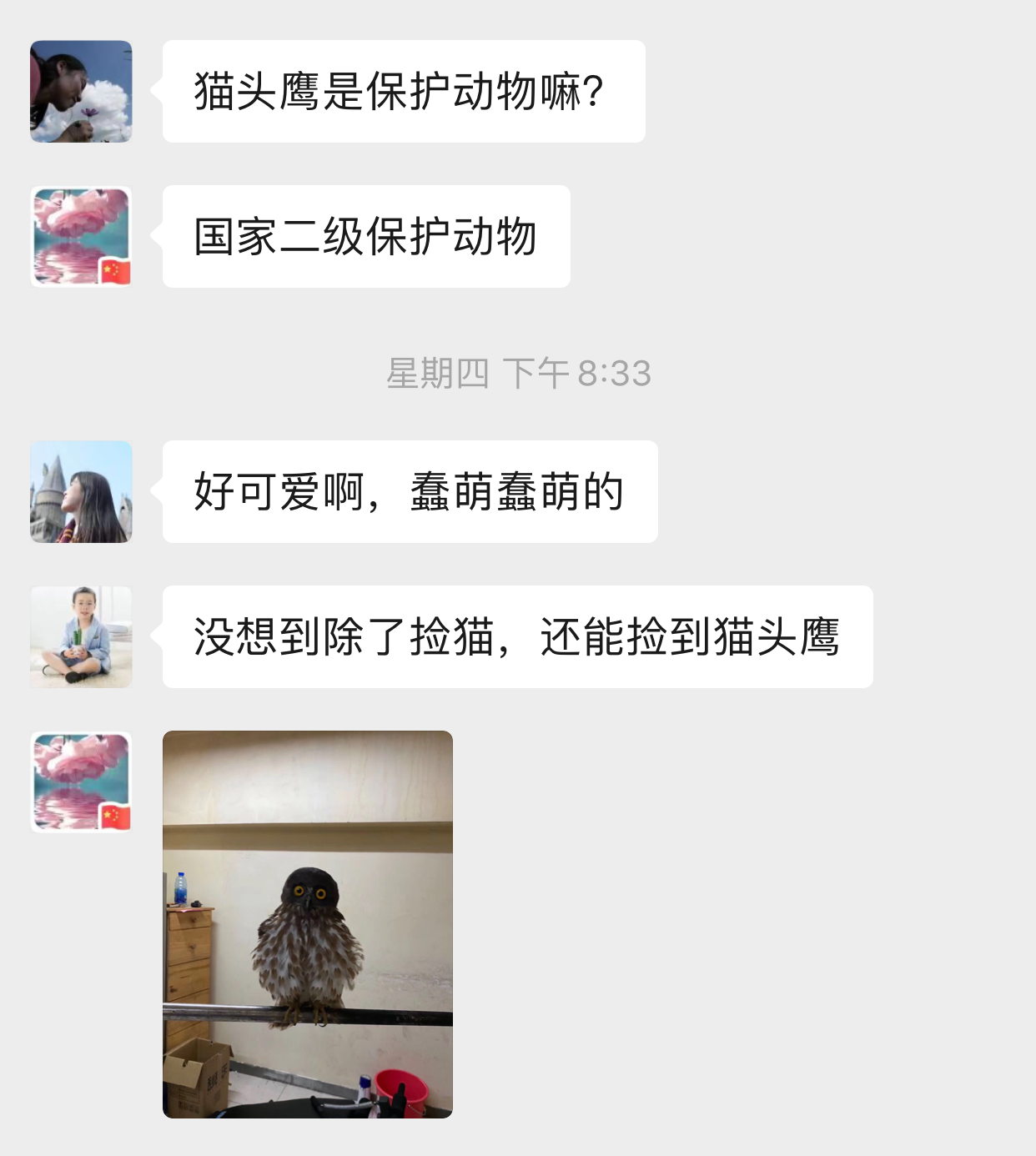The width and height of the screenshot is (1036, 1156).
Task: Open the owl photo in the chat
Action: pos(307,923)
